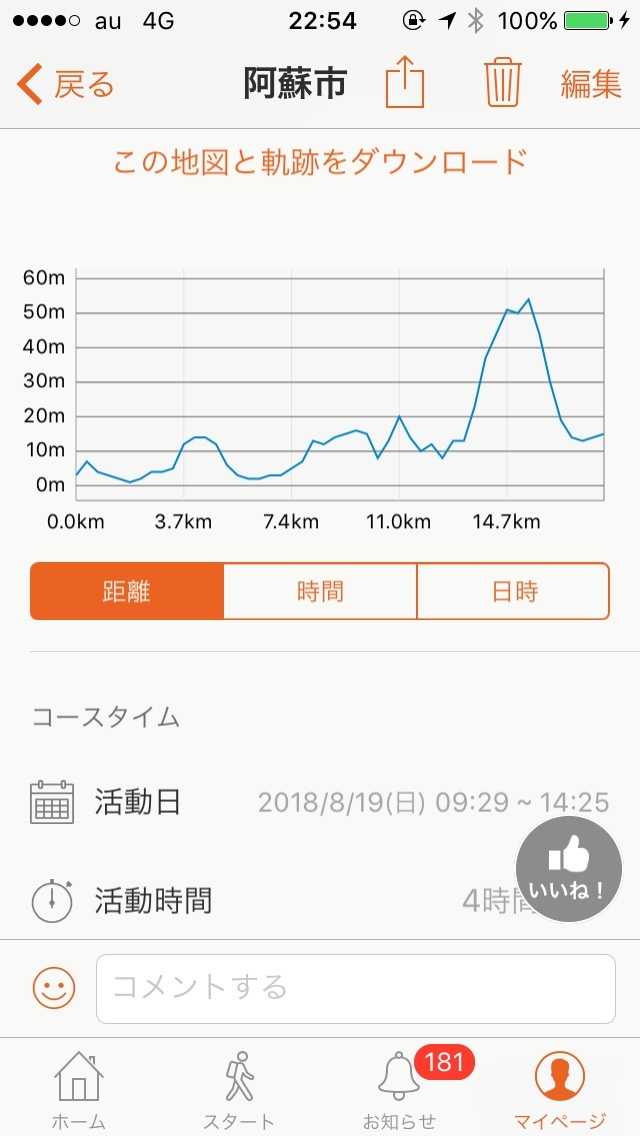The image size is (640, 1136).
Task: Open the スタート tab
Action: click(x=238, y=1089)
